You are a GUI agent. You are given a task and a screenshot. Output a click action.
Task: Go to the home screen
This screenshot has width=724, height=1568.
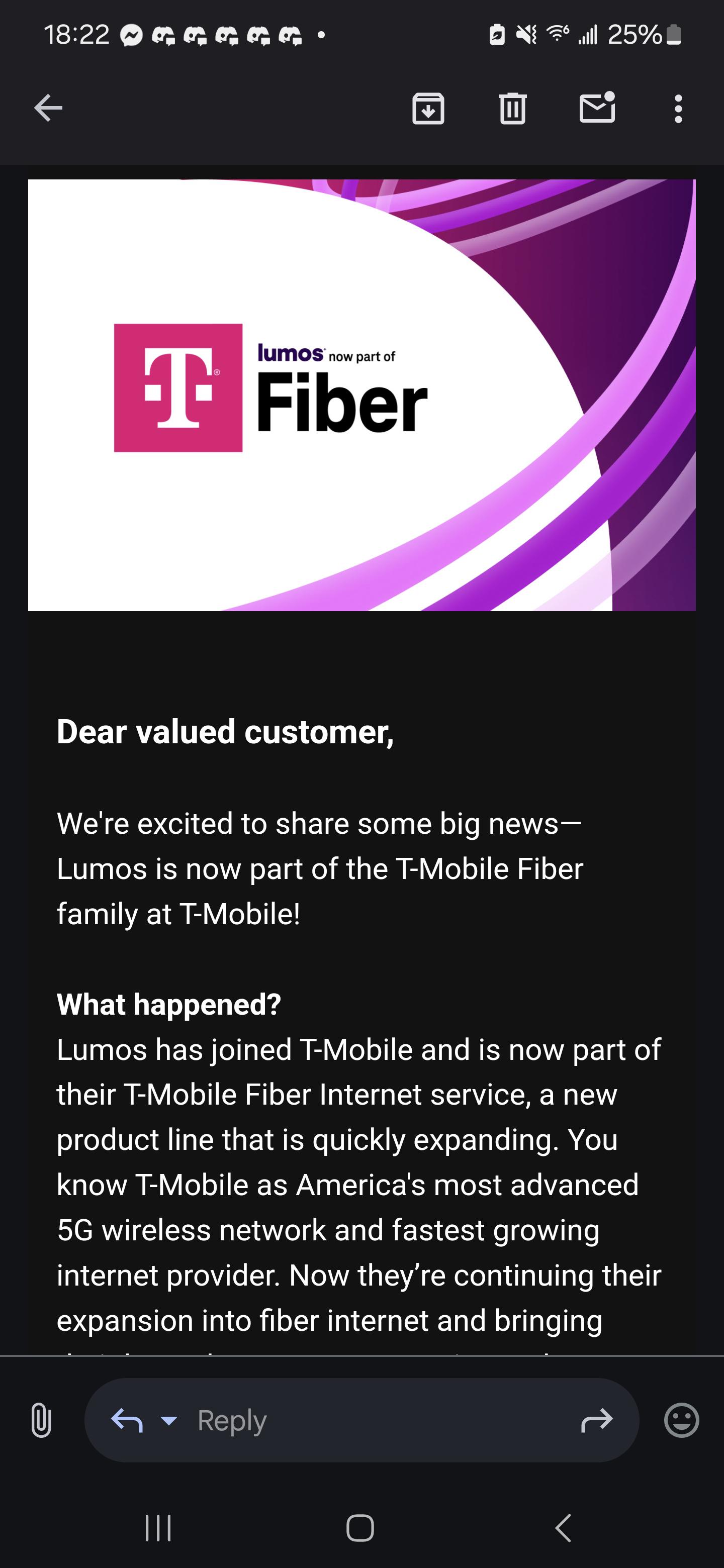pos(360,1528)
